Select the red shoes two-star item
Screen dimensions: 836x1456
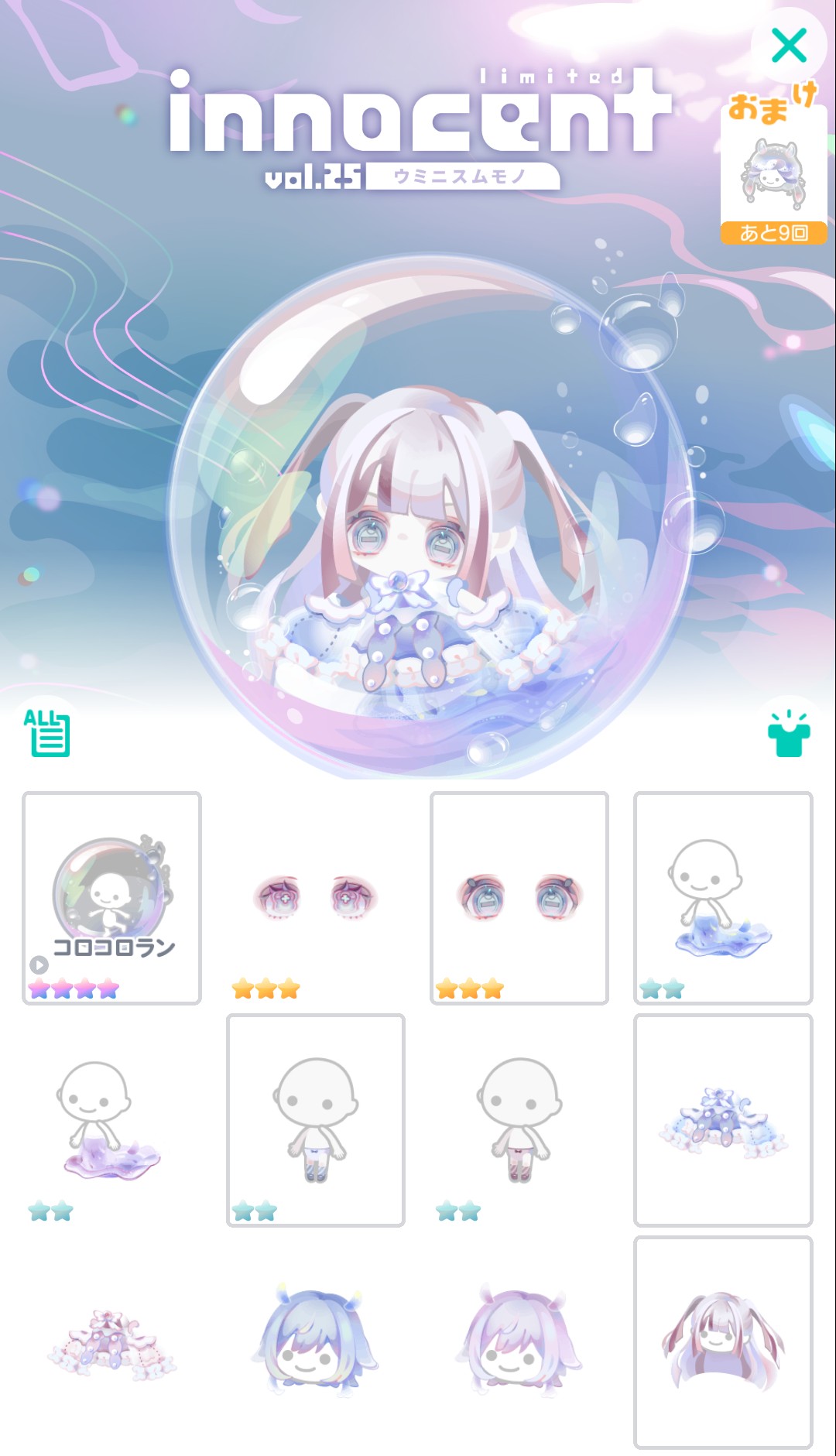pos(519,1119)
